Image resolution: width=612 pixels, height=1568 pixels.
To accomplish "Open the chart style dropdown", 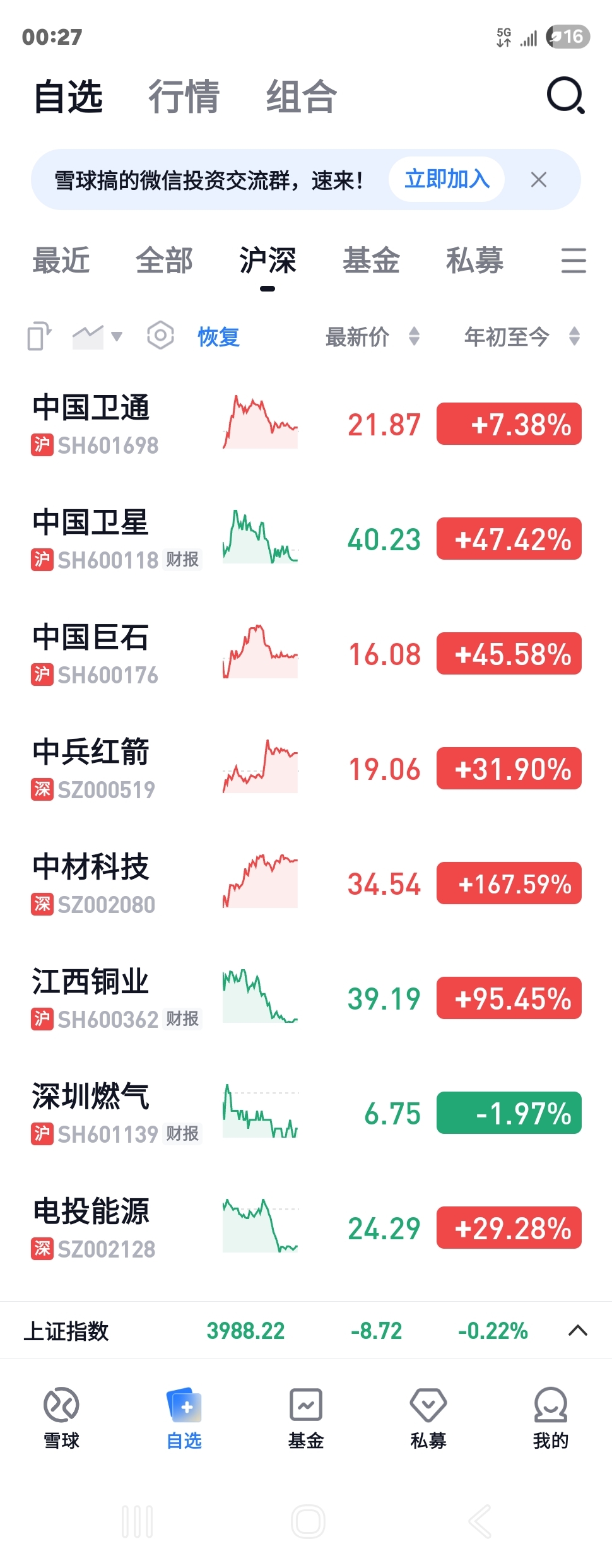I will (97, 336).
